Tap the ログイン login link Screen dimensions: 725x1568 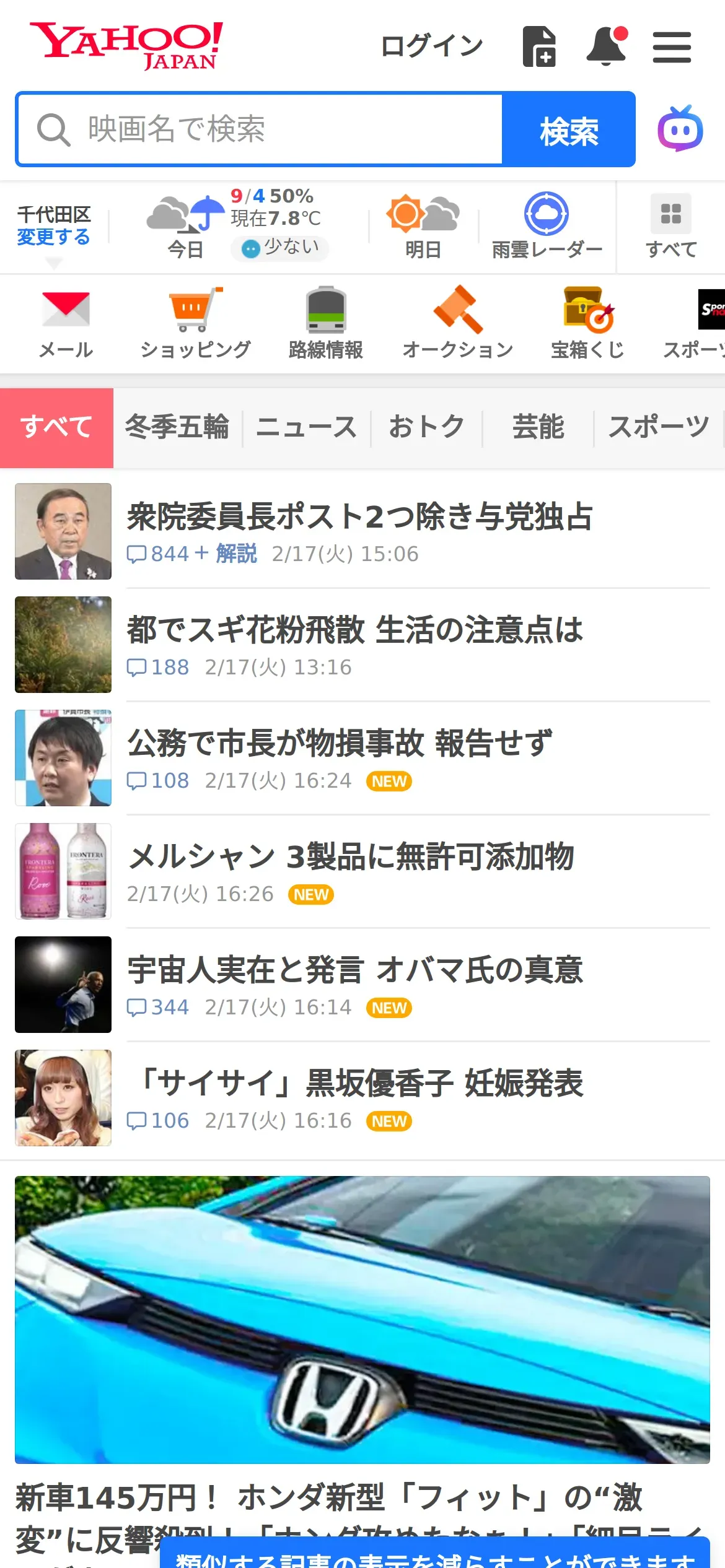click(431, 46)
